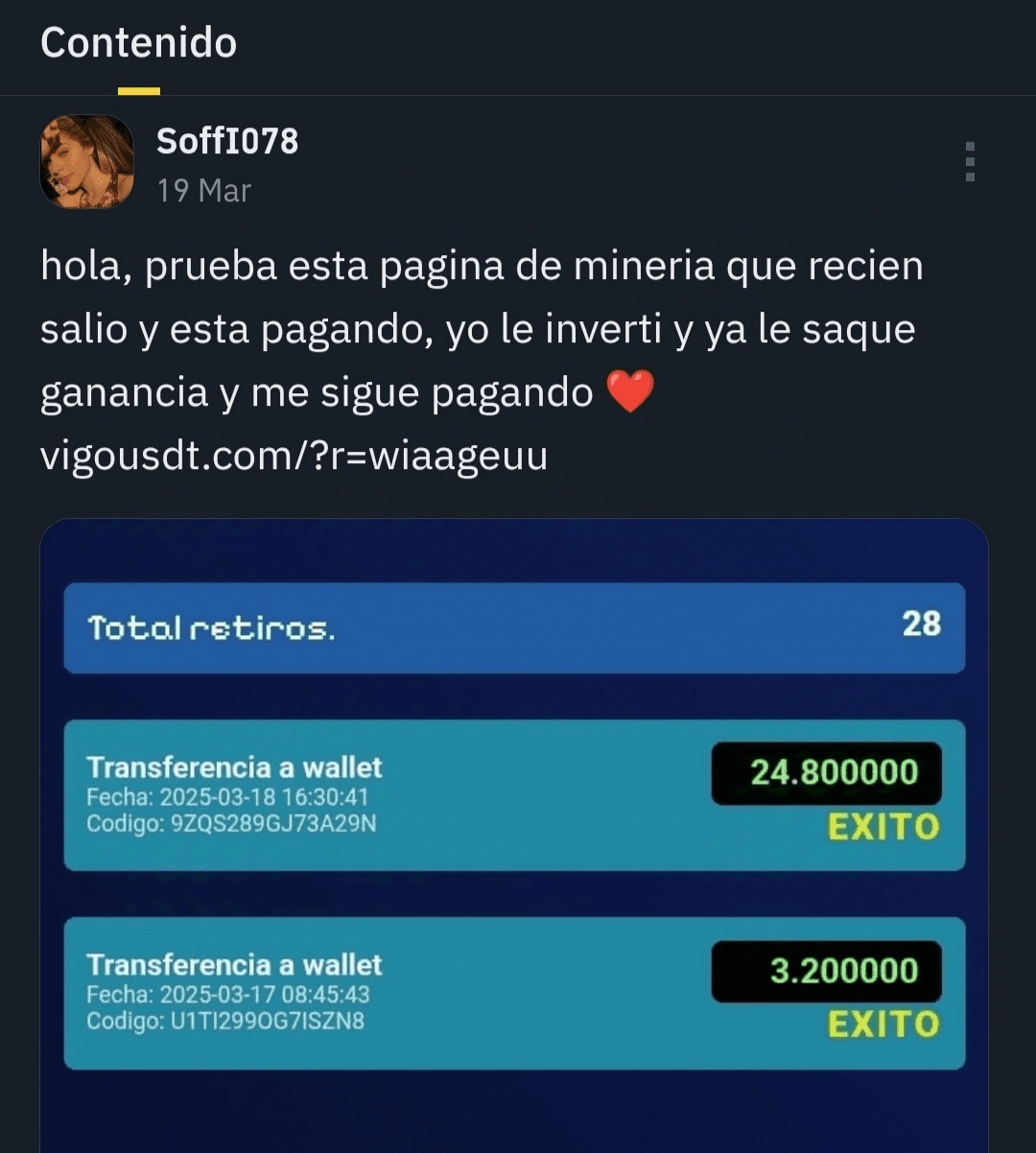
Task: Switch to the Contenido tab
Action: tap(138, 44)
